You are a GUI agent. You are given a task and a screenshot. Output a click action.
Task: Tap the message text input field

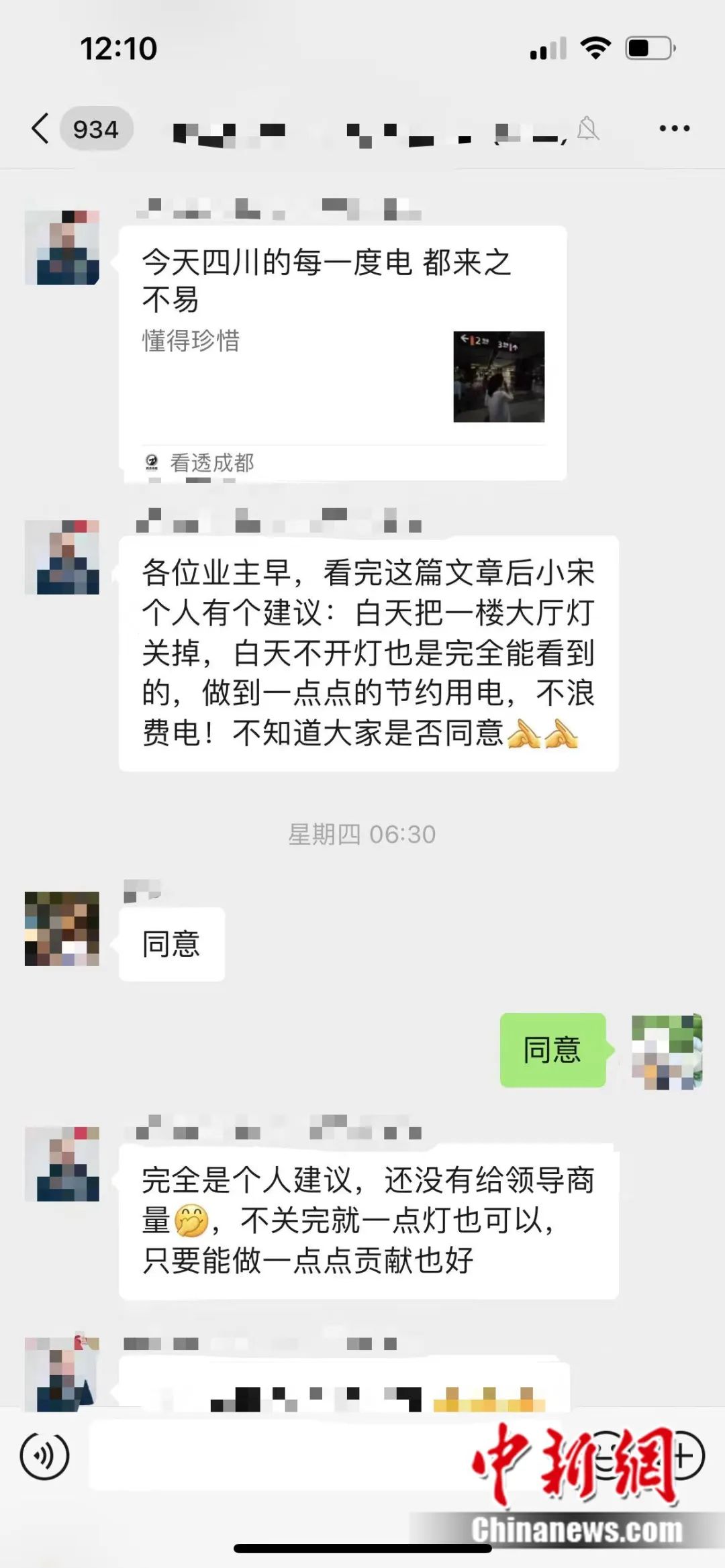282,1455
